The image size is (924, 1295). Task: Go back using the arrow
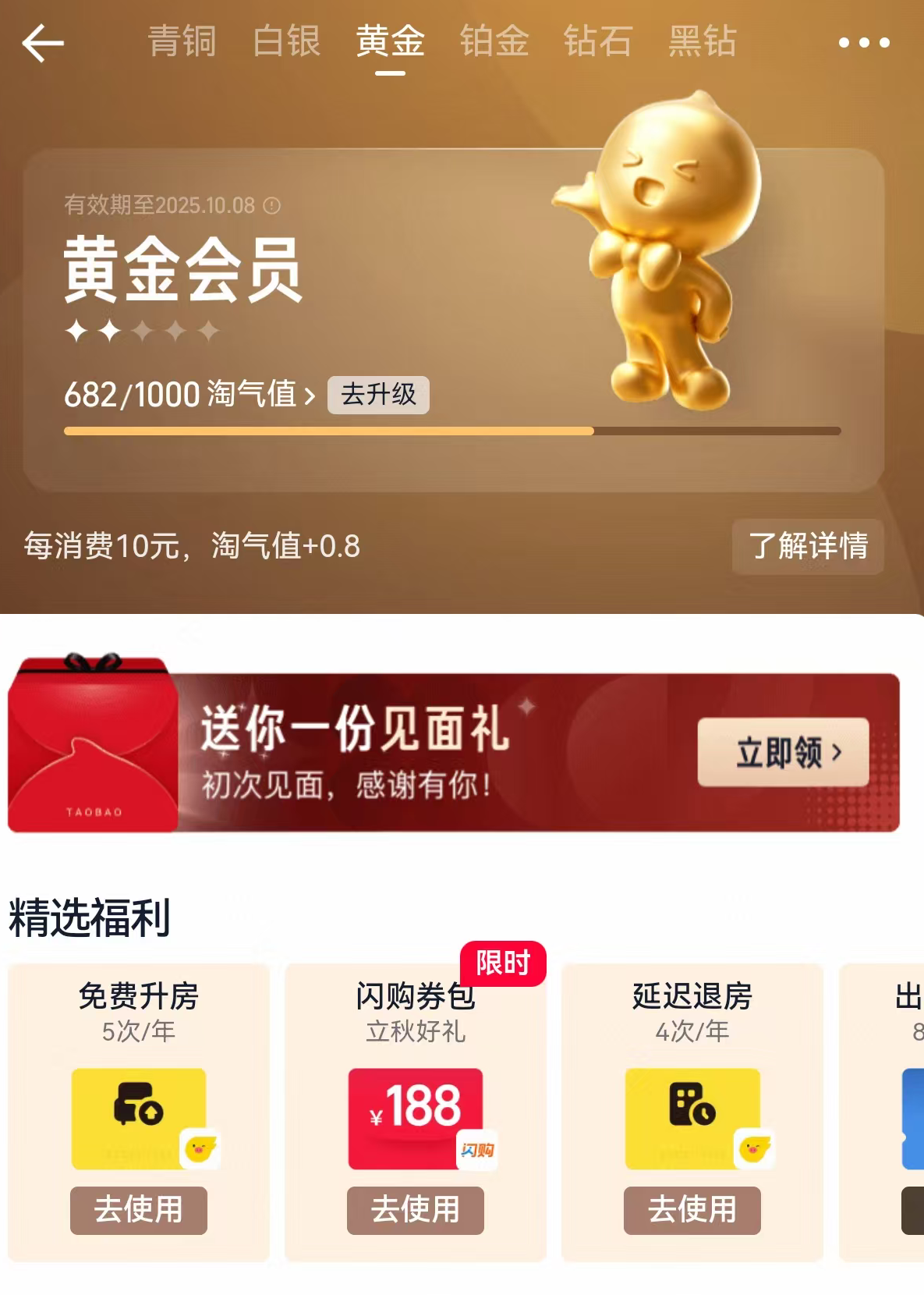(x=43, y=43)
